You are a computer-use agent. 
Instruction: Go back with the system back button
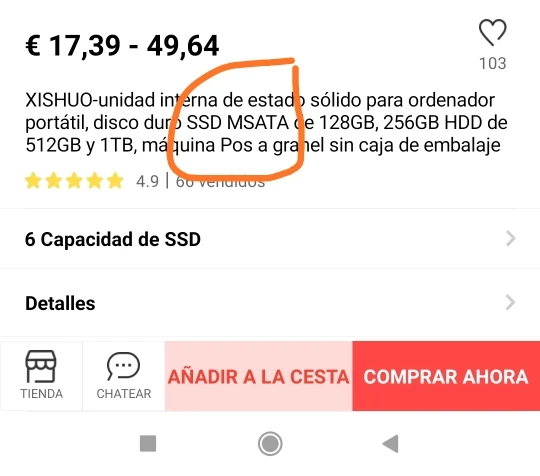[x=391, y=443]
